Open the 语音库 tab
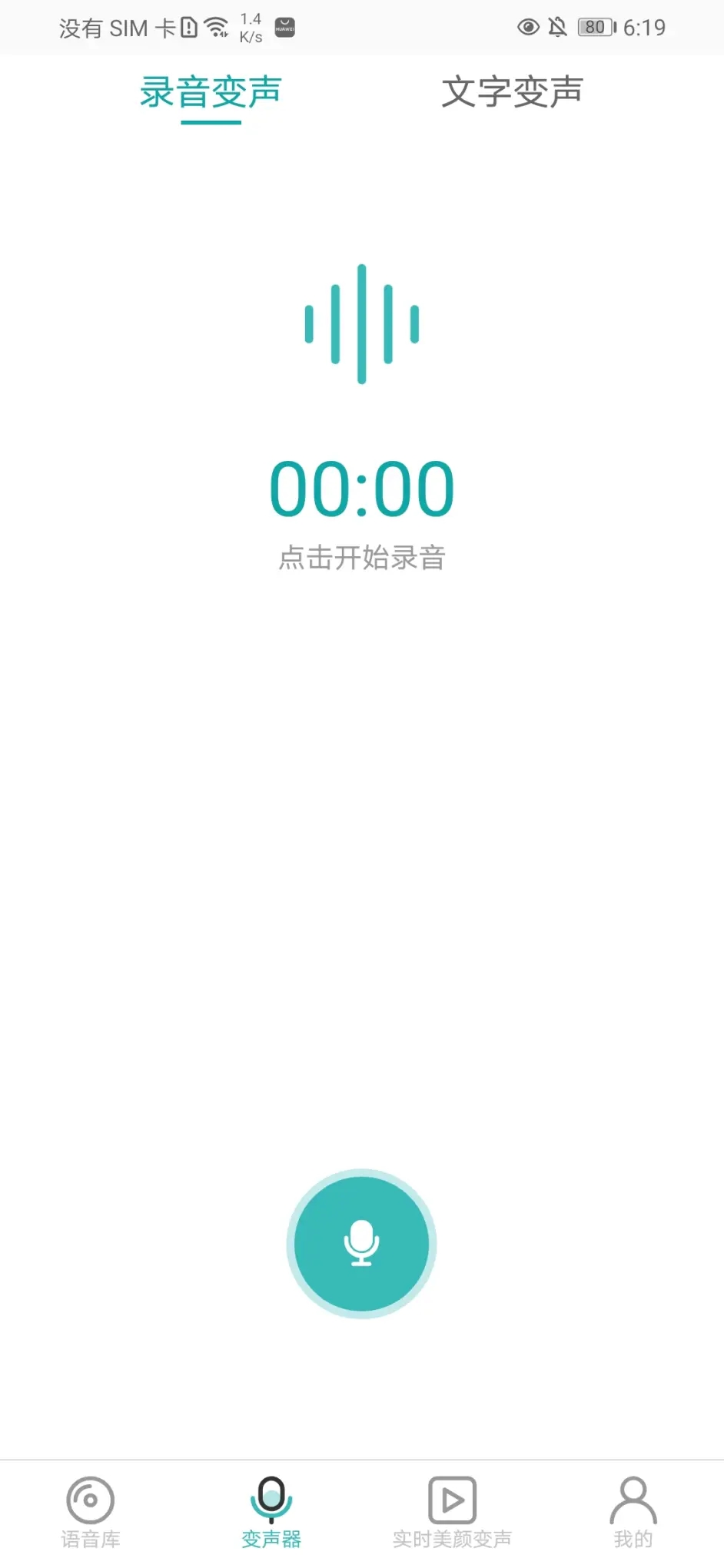724x1568 pixels. point(91,1511)
